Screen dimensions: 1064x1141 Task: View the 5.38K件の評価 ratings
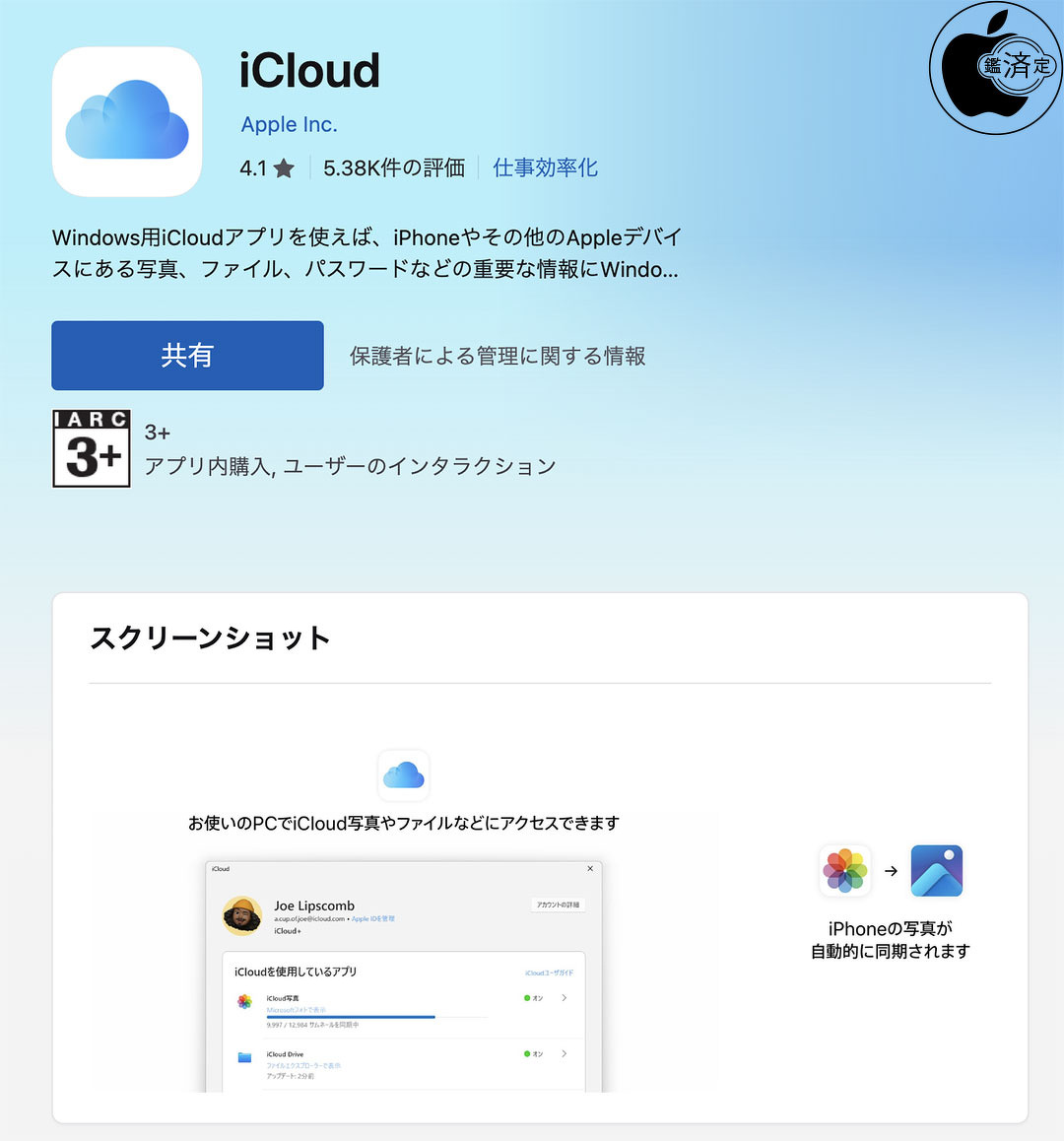(393, 168)
